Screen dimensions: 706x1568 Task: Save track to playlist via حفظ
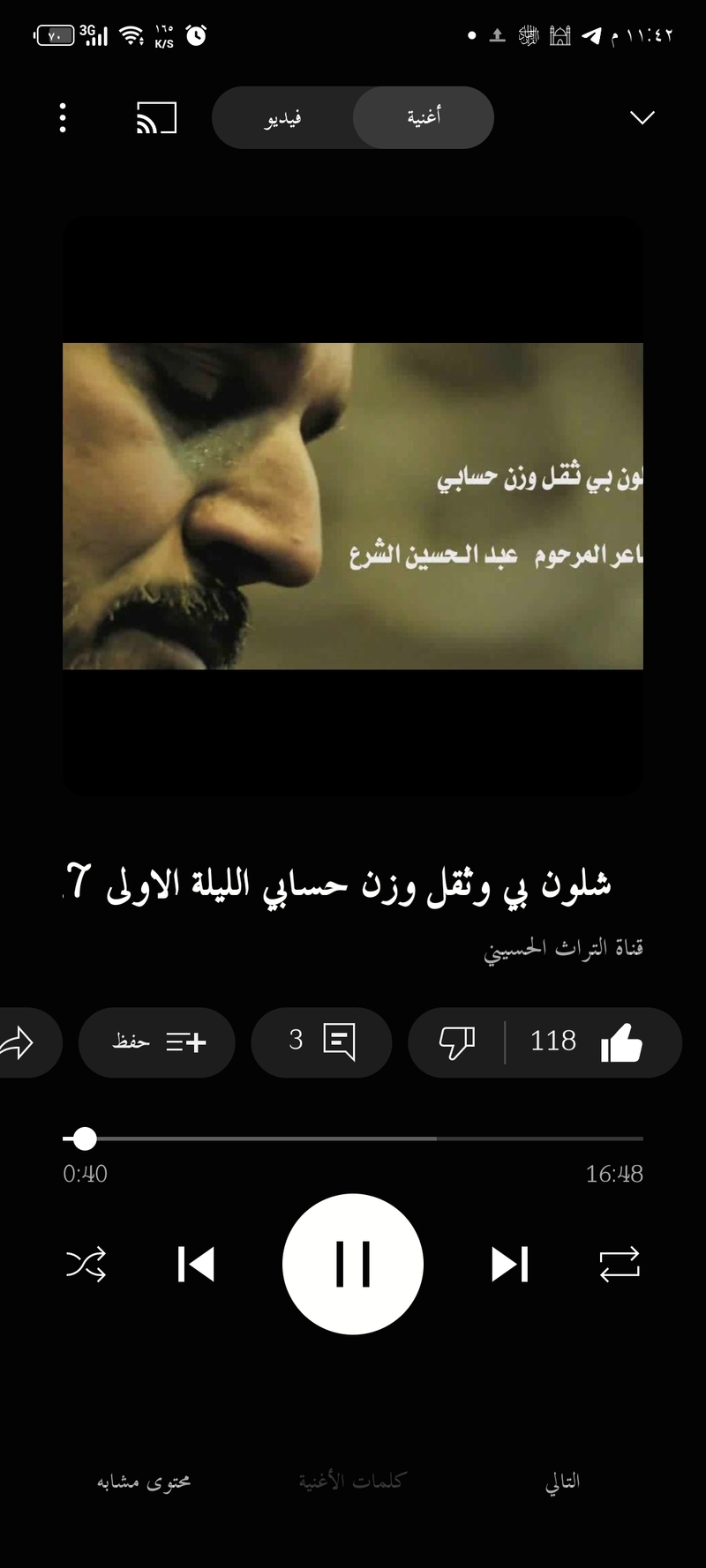coord(157,1042)
